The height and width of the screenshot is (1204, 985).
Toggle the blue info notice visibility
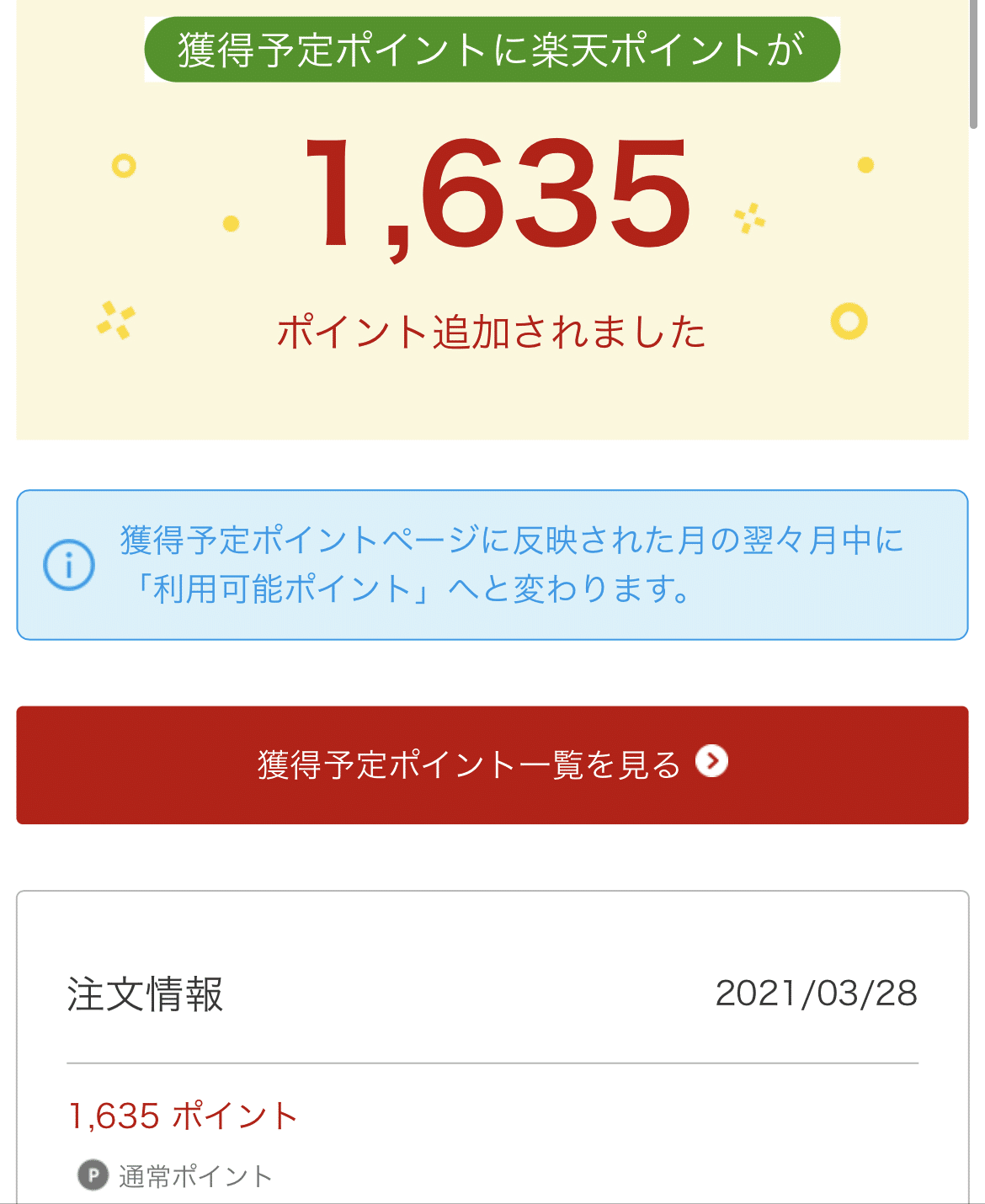492,565
